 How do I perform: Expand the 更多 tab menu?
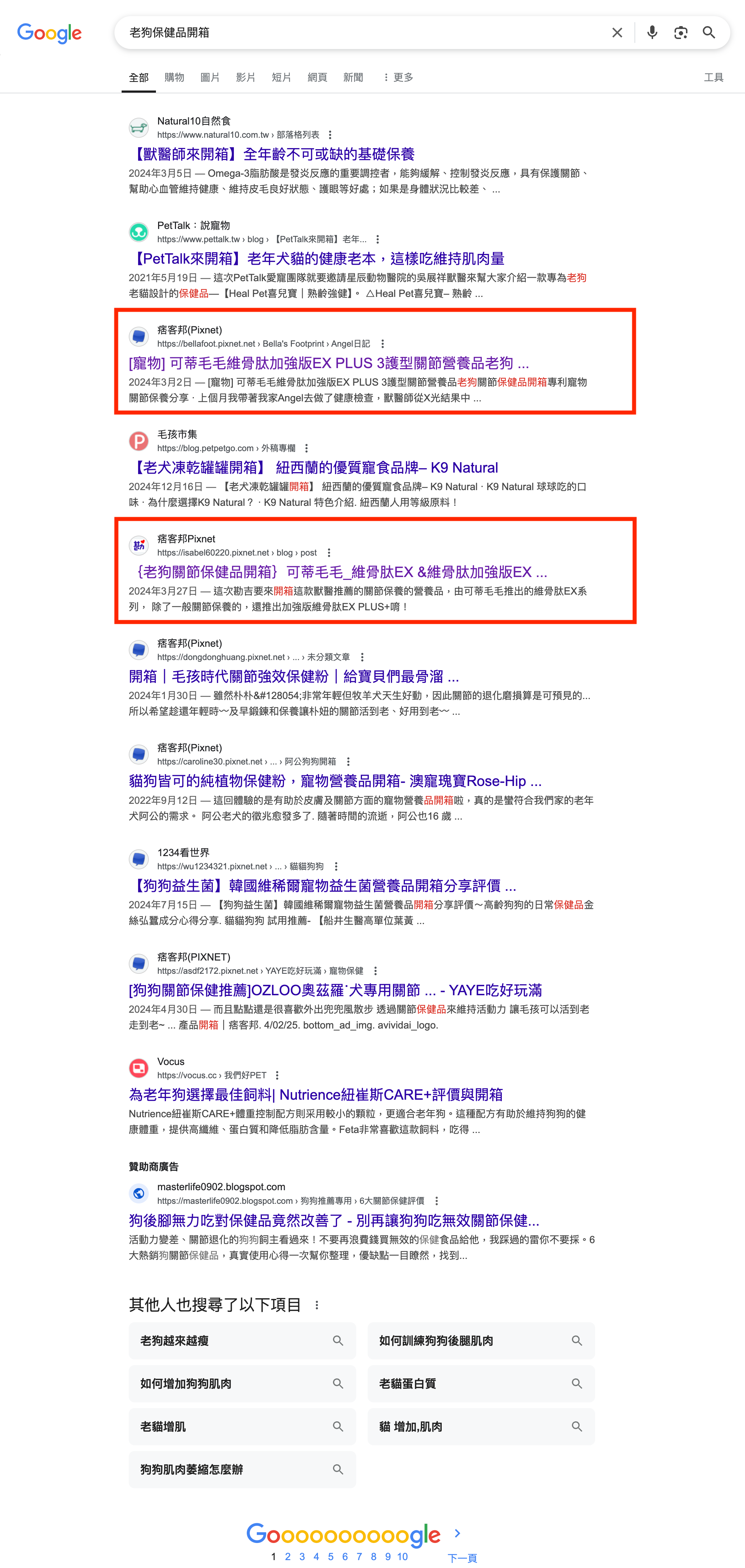point(398,77)
